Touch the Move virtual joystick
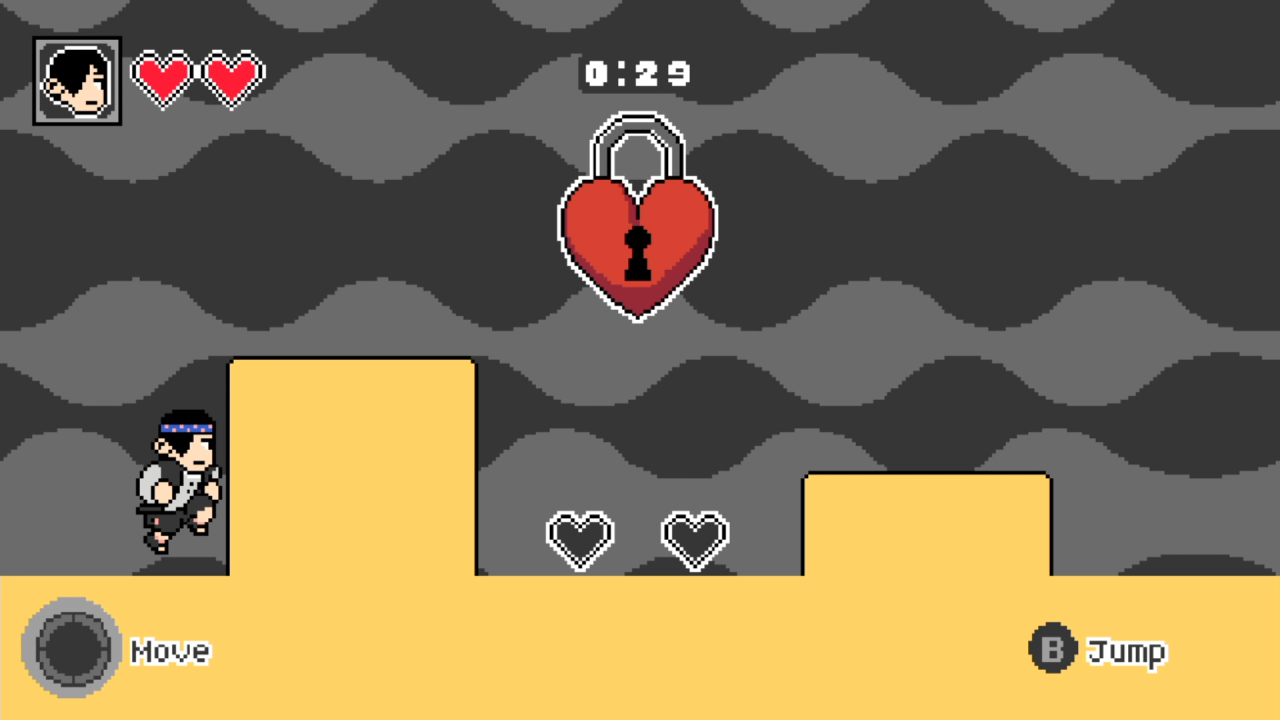 pyautogui.click(x=71, y=647)
